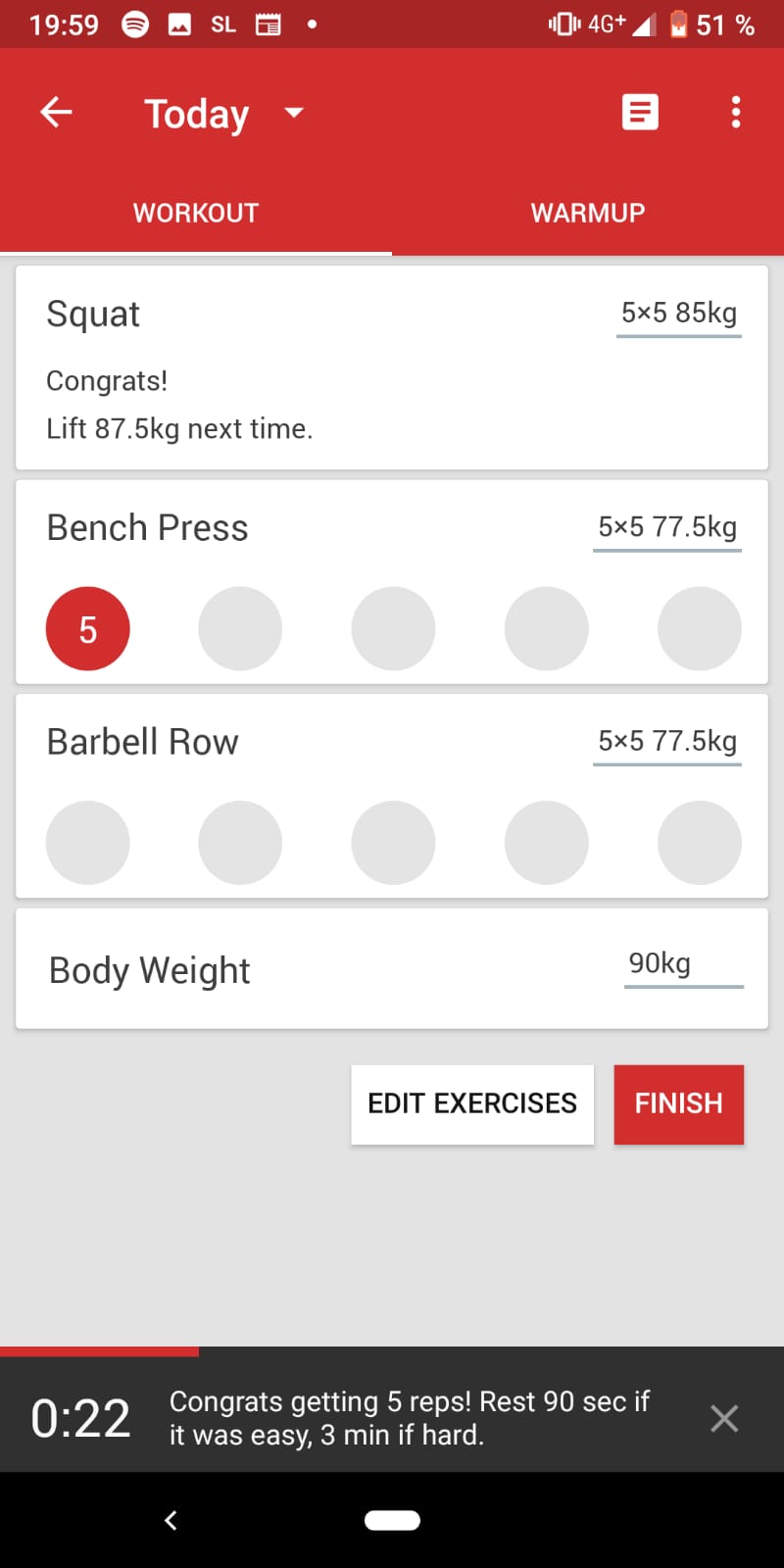The image size is (784, 1568).
Task: Switch to the Warmup tab
Action: (x=588, y=213)
